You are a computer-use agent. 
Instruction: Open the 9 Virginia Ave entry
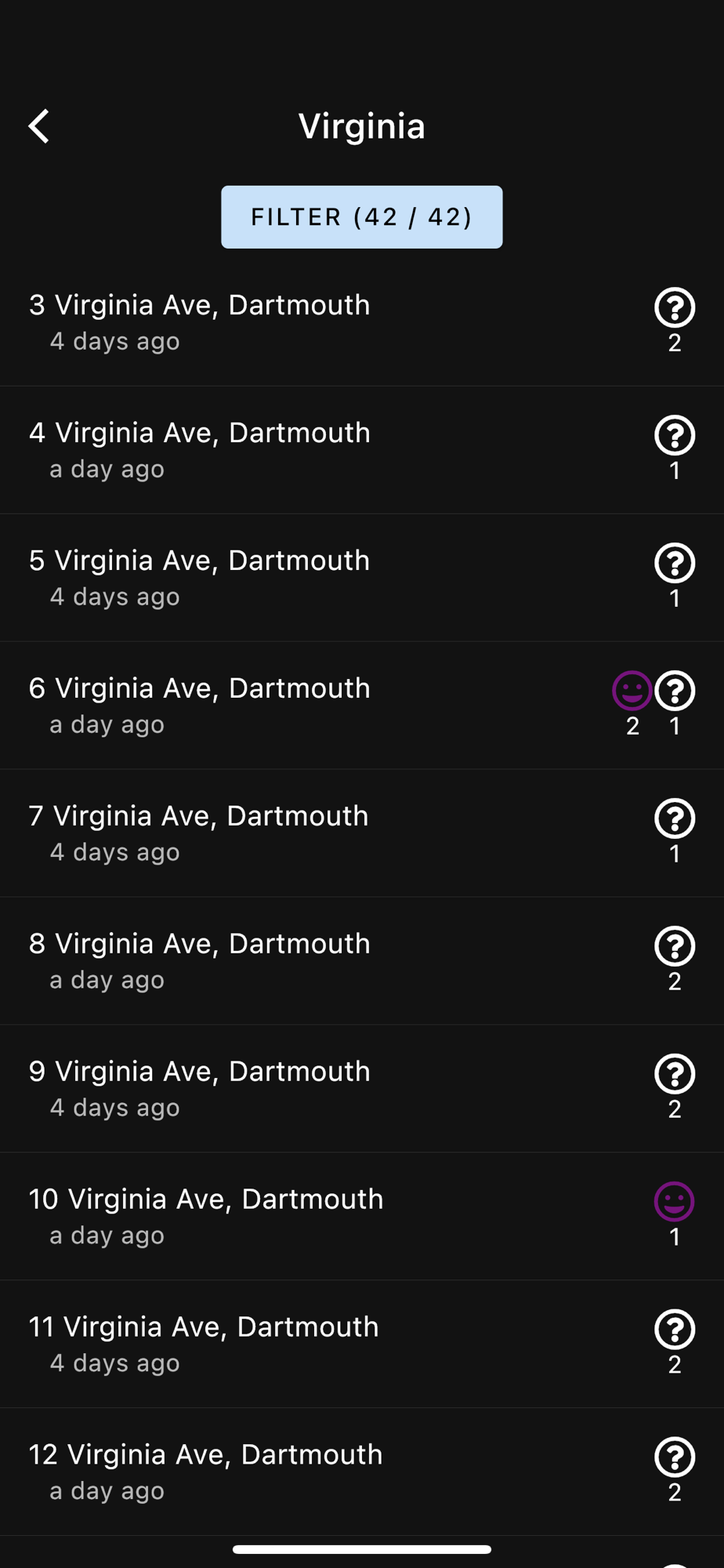200,1088
